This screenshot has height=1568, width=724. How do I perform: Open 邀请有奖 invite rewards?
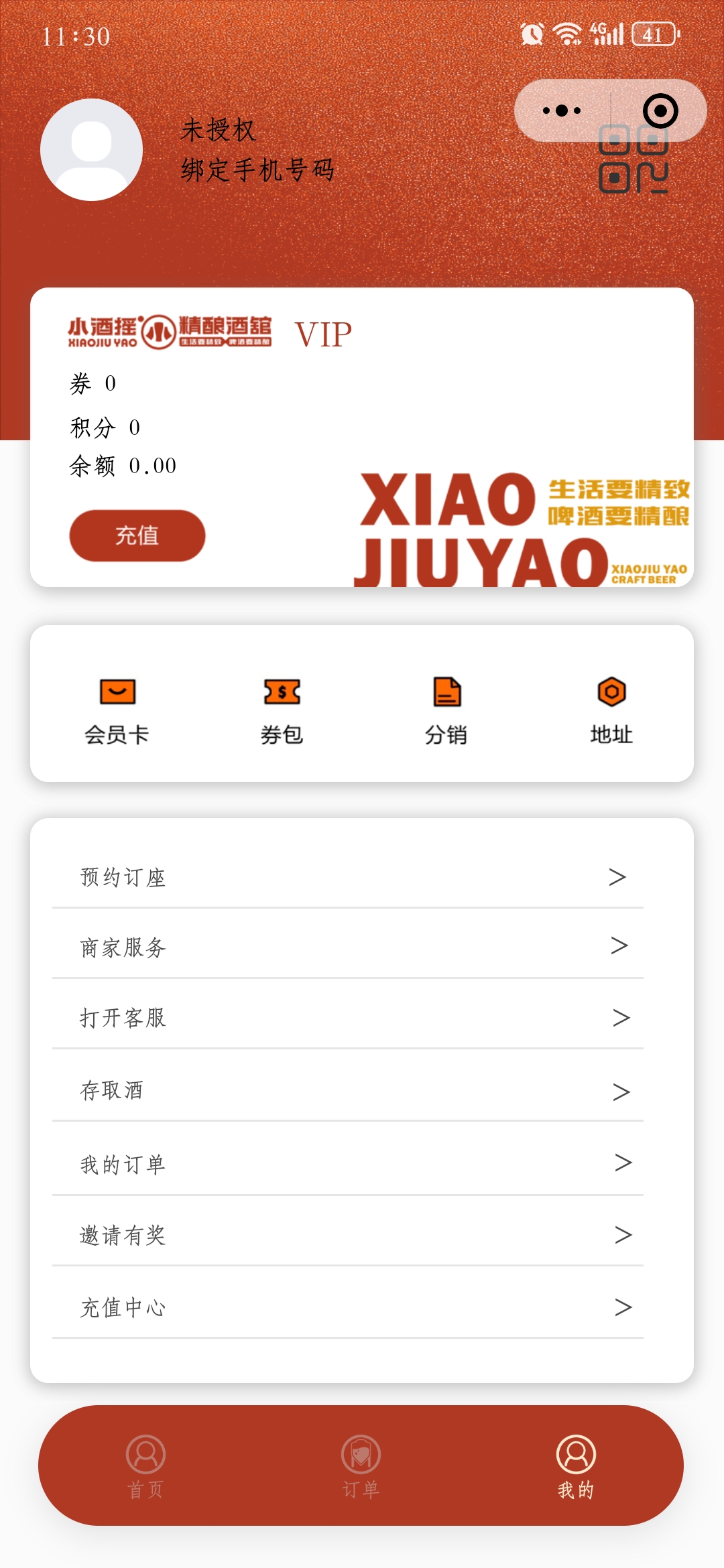tap(348, 1234)
